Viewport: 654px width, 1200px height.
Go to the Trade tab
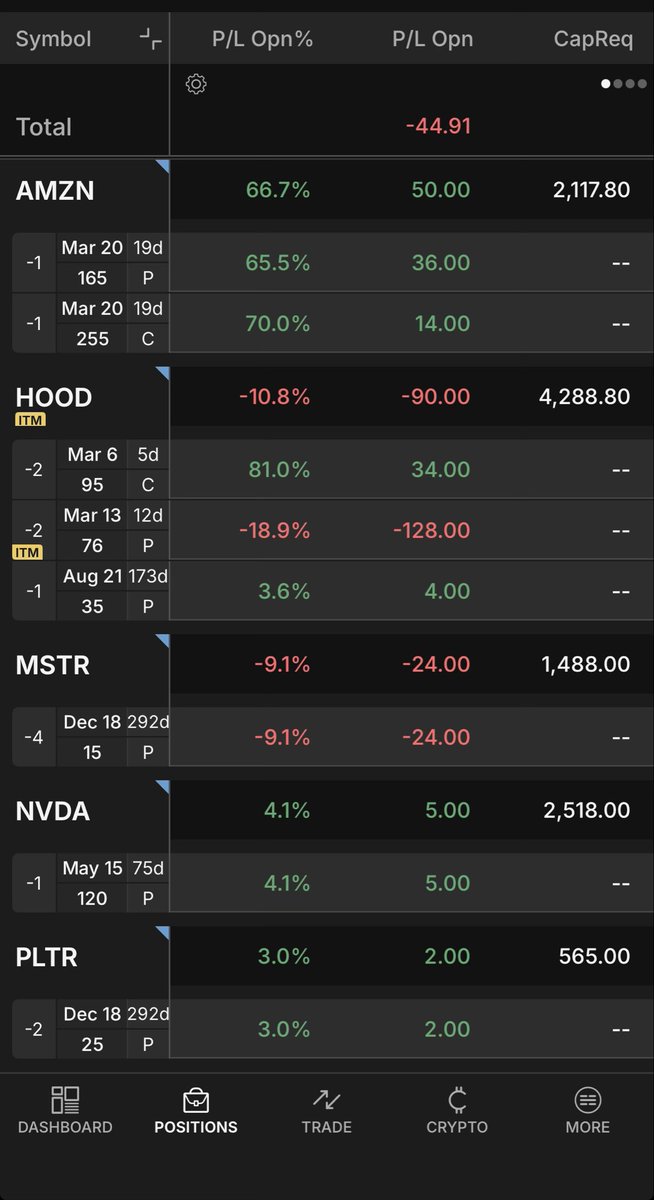(327, 1110)
